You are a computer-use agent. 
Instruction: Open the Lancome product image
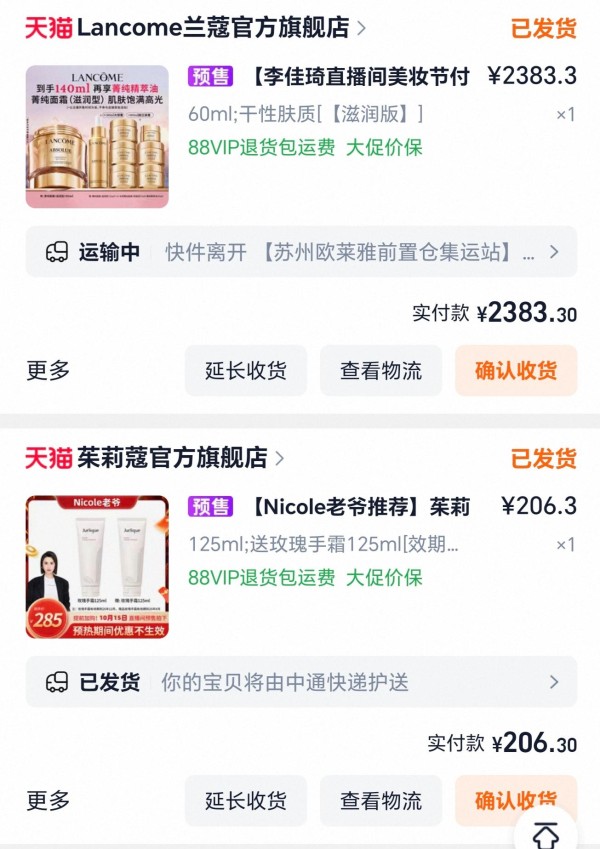pyautogui.click(x=97, y=136)
